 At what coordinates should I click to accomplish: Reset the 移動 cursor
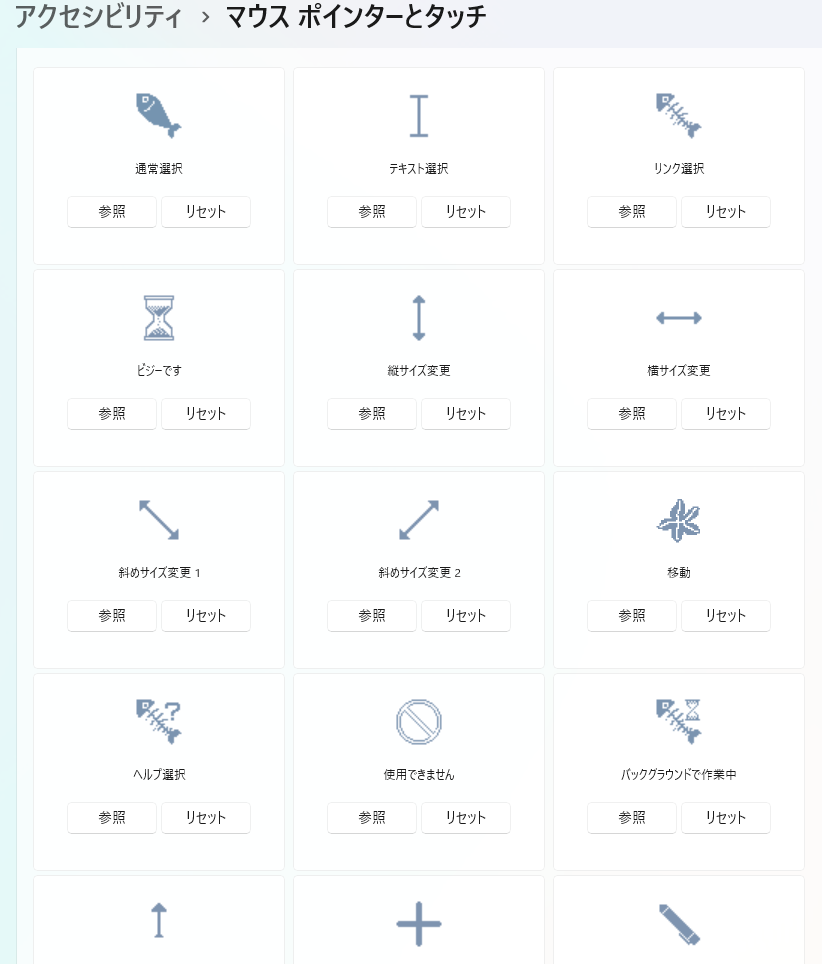(x=726, y=616)
